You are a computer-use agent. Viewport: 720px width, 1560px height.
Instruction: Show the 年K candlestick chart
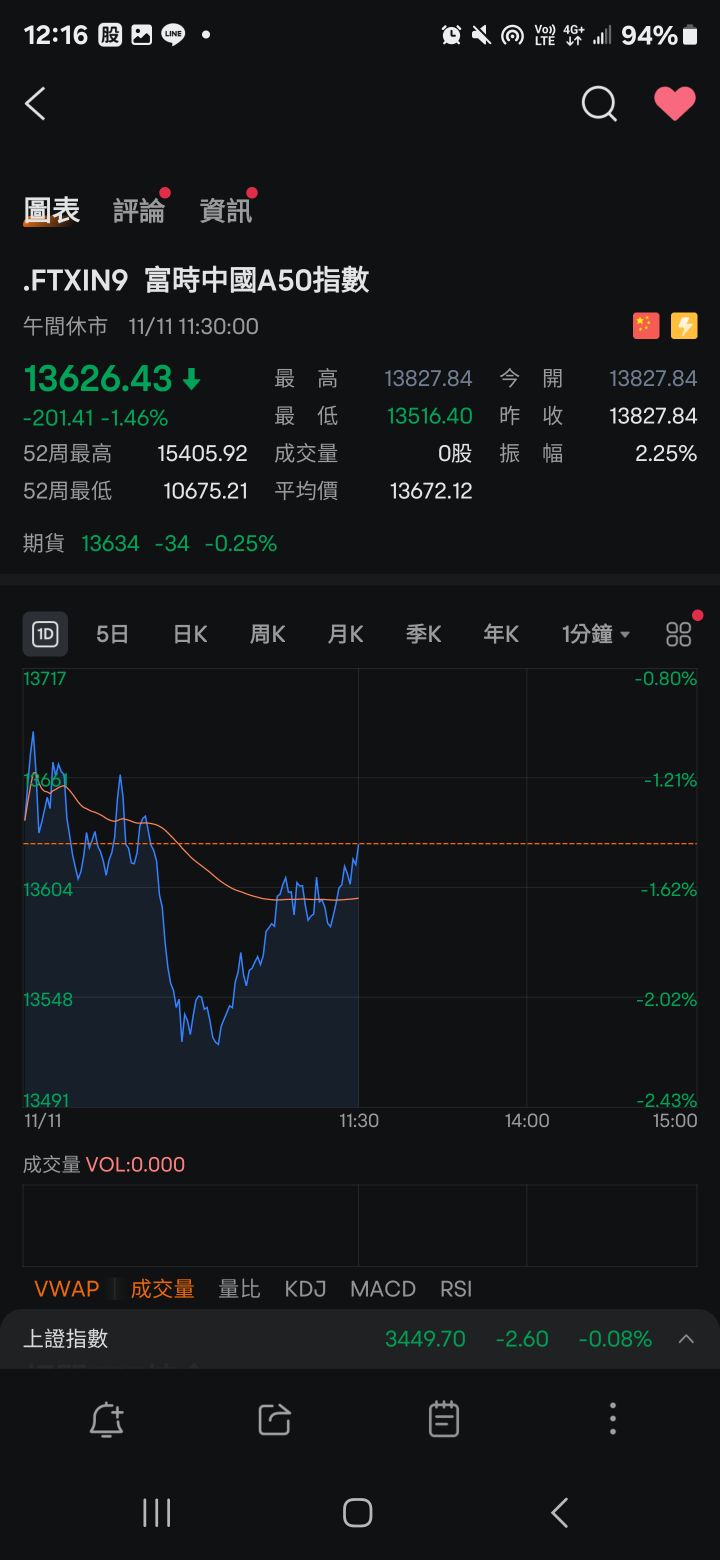[x=501, y=634]
